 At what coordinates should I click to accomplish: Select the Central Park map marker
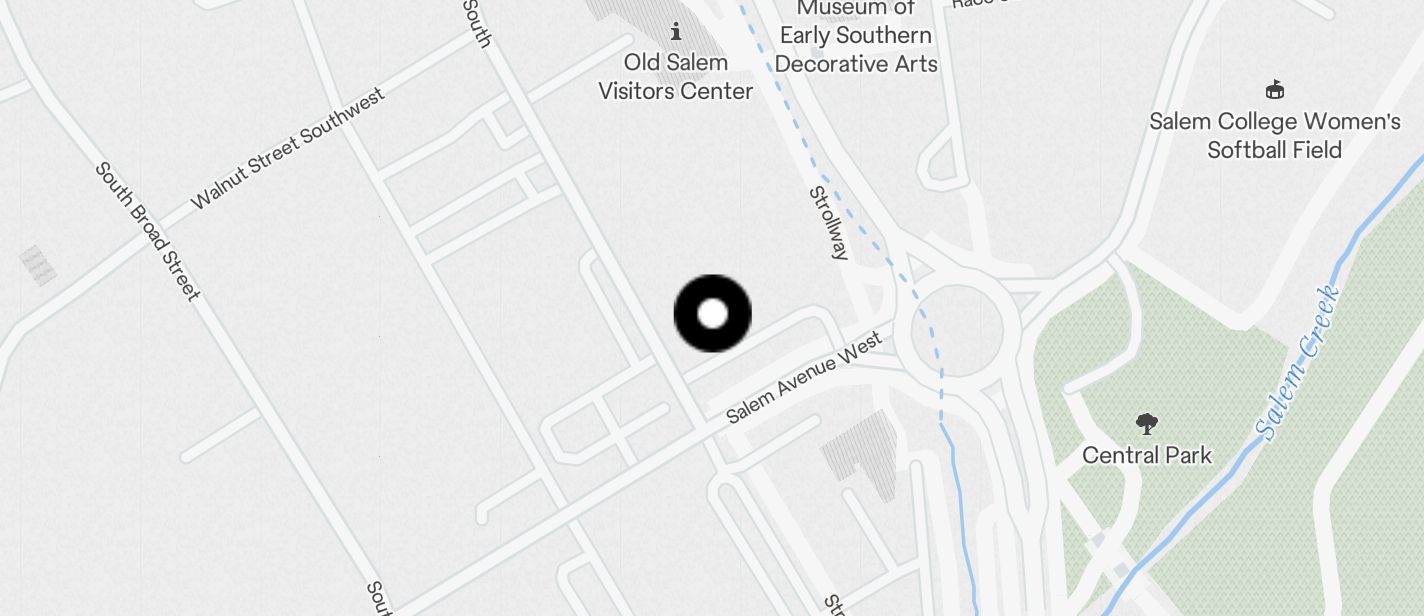1147,424
